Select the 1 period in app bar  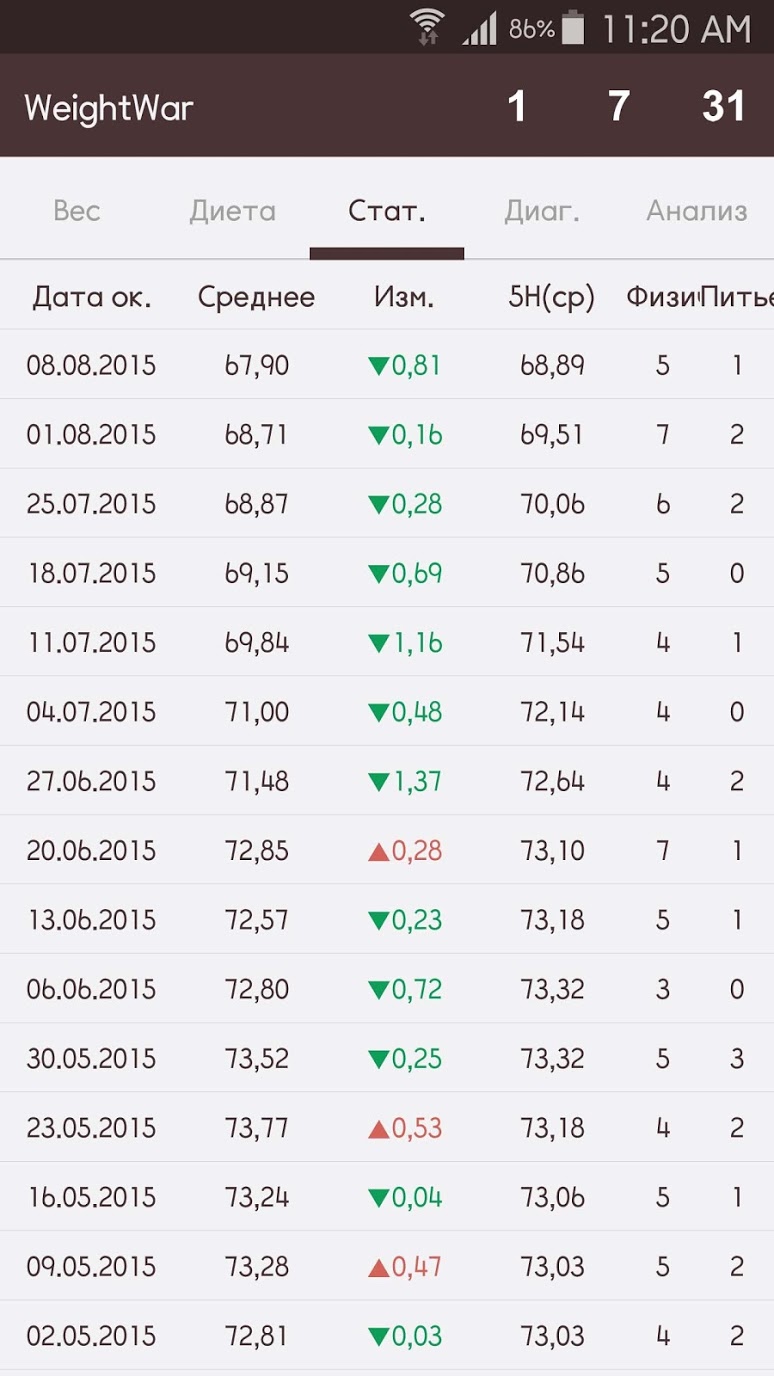pyautogui.click(x=516, y=106)
